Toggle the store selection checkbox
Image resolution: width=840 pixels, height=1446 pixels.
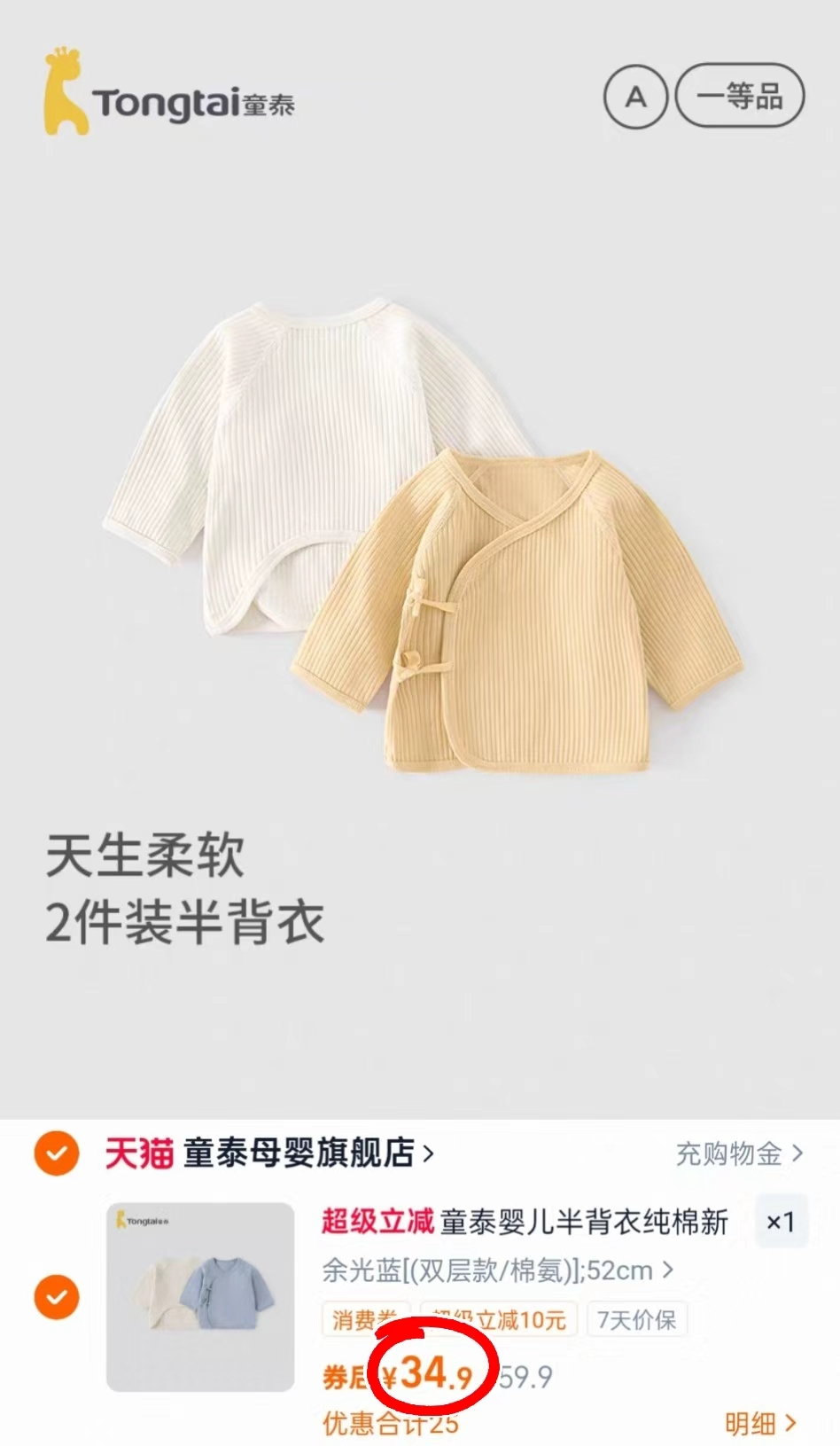(x=56, y=1154)
